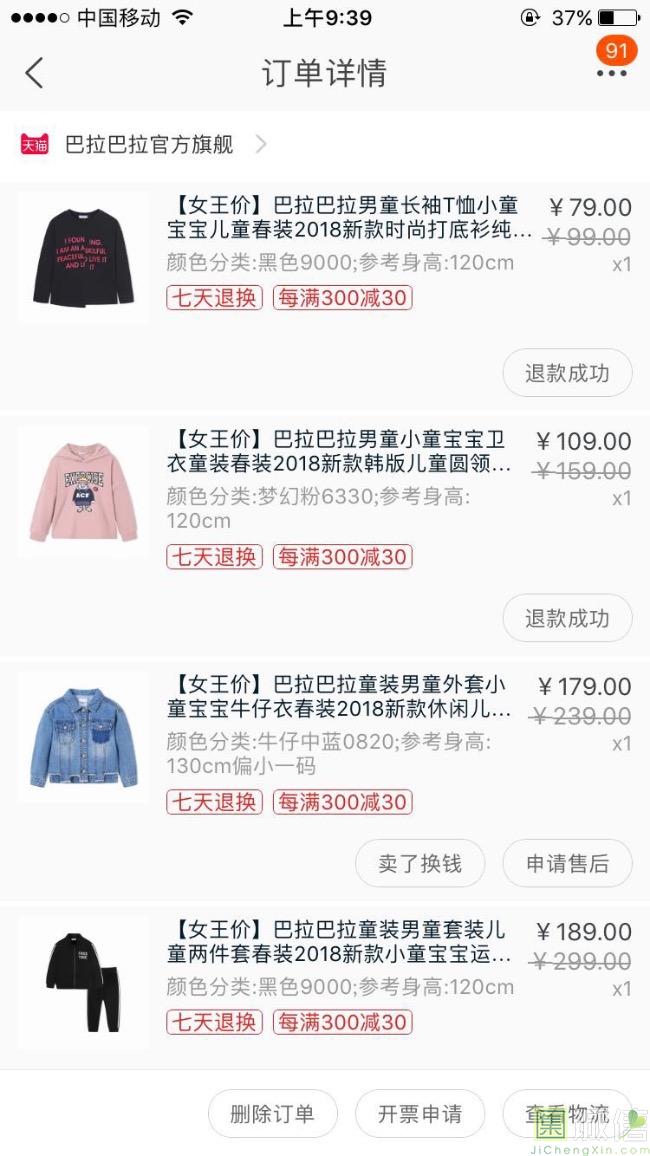The width and height of the screenshot is (650, 1156).
Task: Tap 申请售后 for the denim jacket
Action: coord(567,863)
